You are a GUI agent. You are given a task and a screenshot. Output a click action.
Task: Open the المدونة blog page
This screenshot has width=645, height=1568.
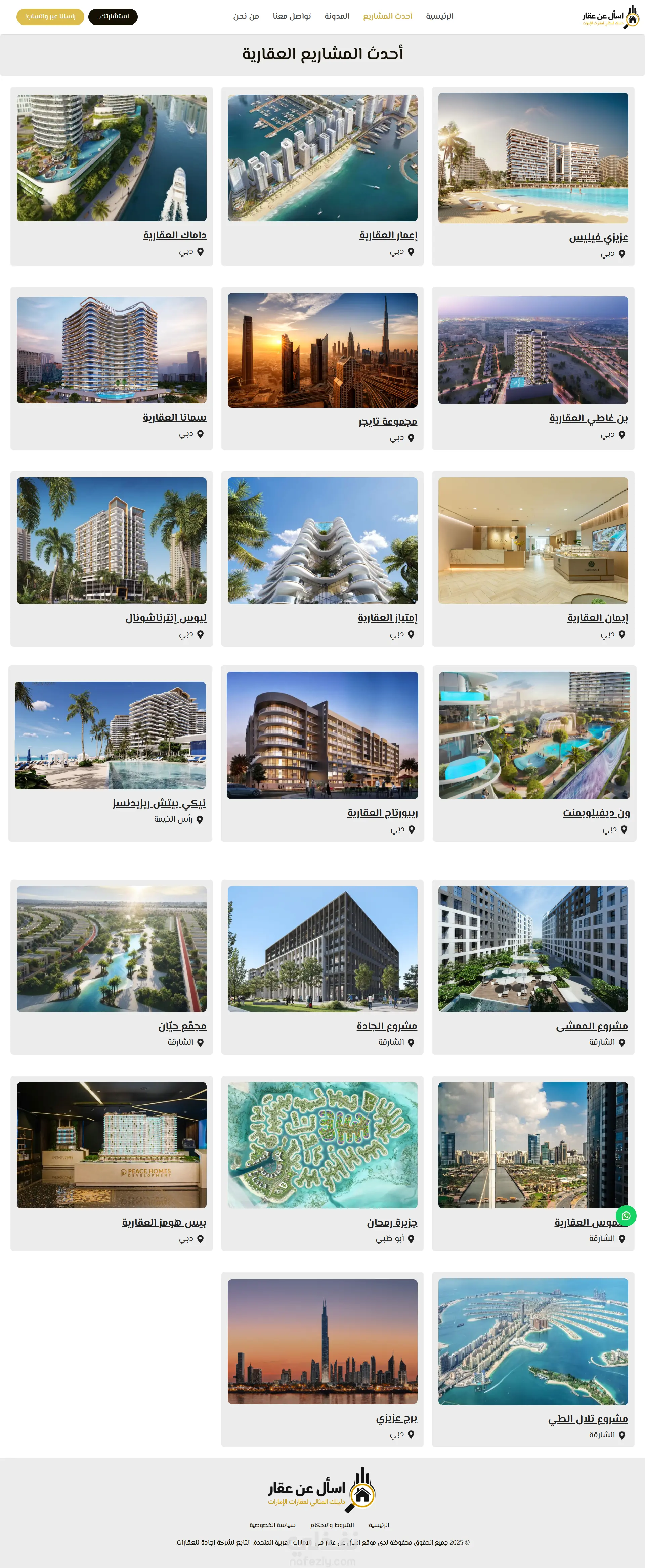click(x=337, y=16)
